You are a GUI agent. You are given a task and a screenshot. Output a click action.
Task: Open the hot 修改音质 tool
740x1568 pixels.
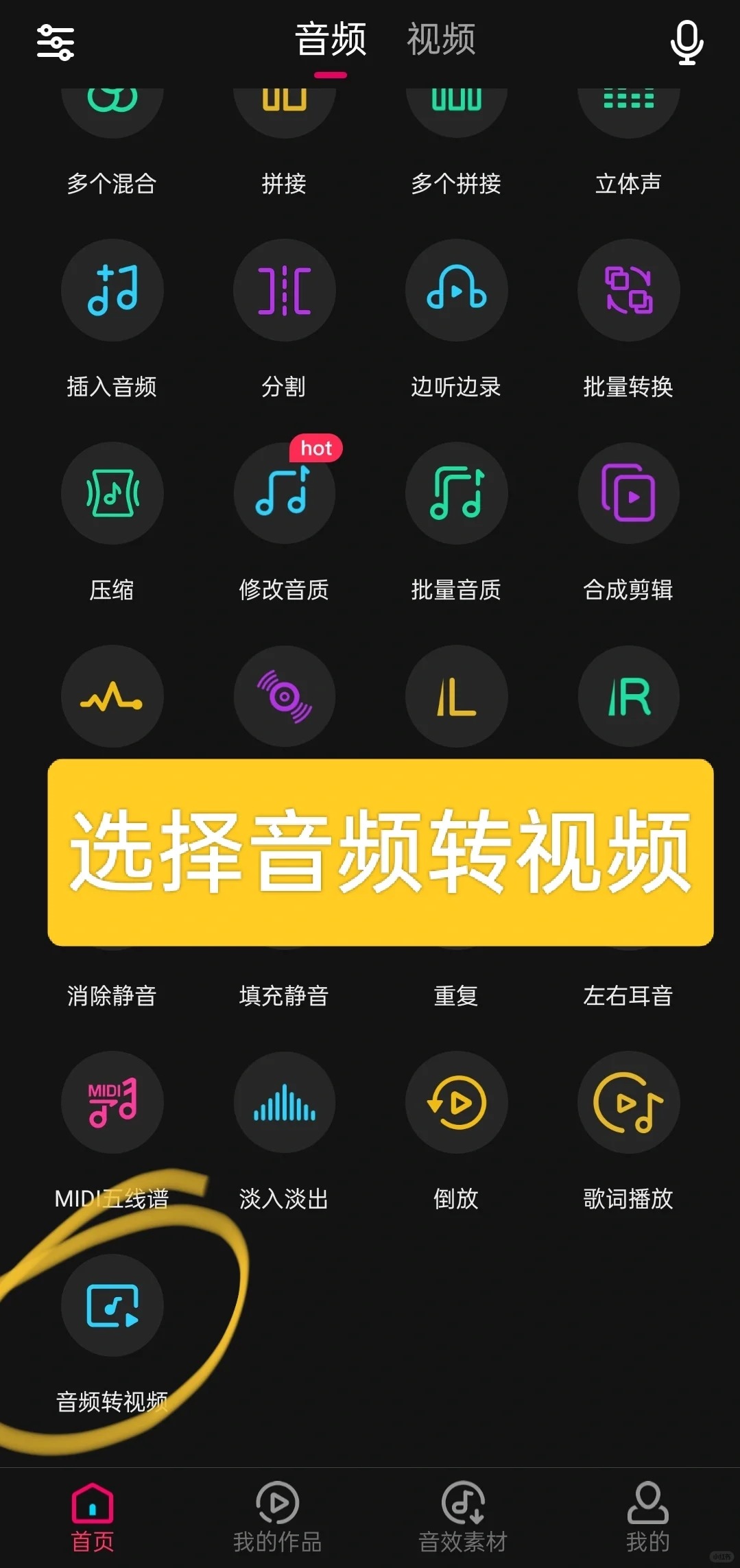click(284, 493)
